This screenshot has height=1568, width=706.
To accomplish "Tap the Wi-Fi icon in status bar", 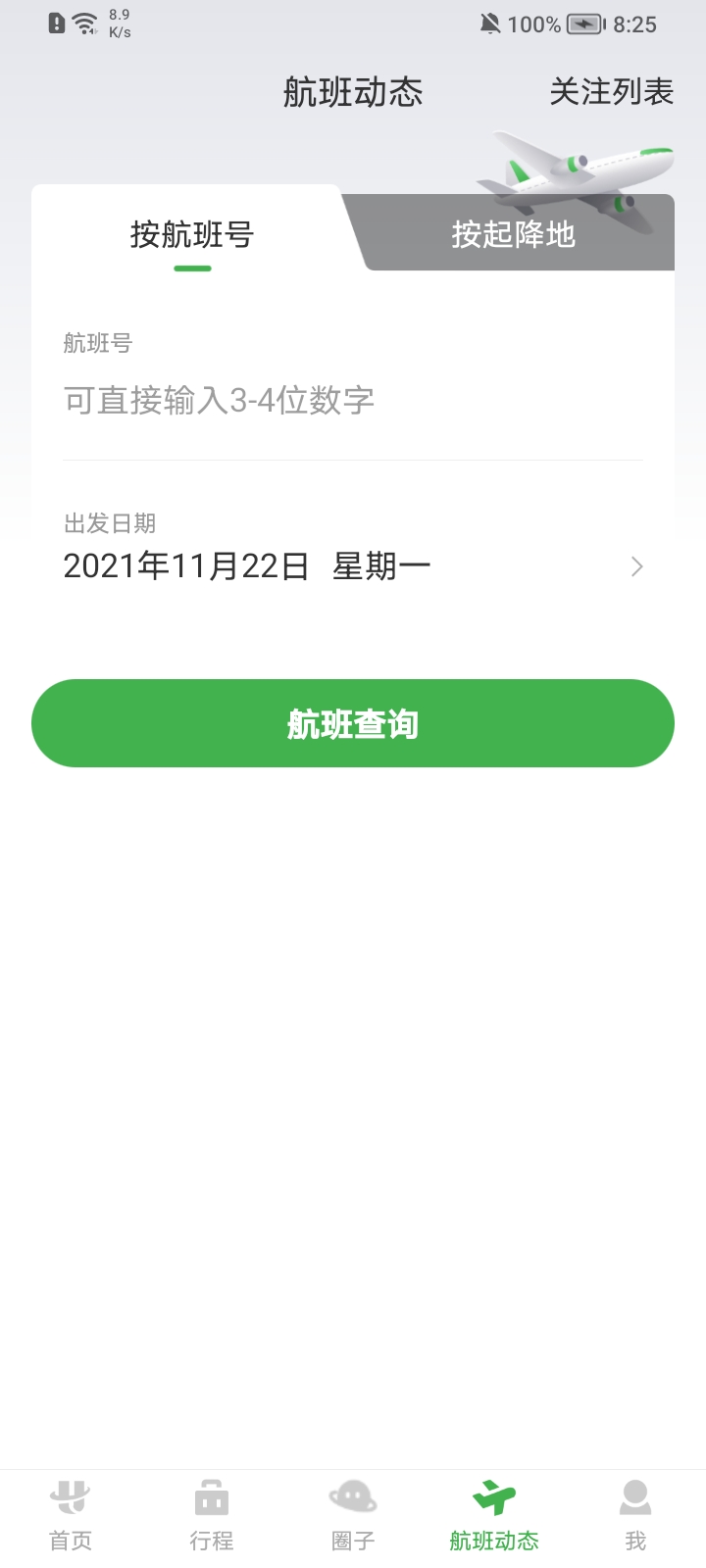I will (x=84, y=22).
